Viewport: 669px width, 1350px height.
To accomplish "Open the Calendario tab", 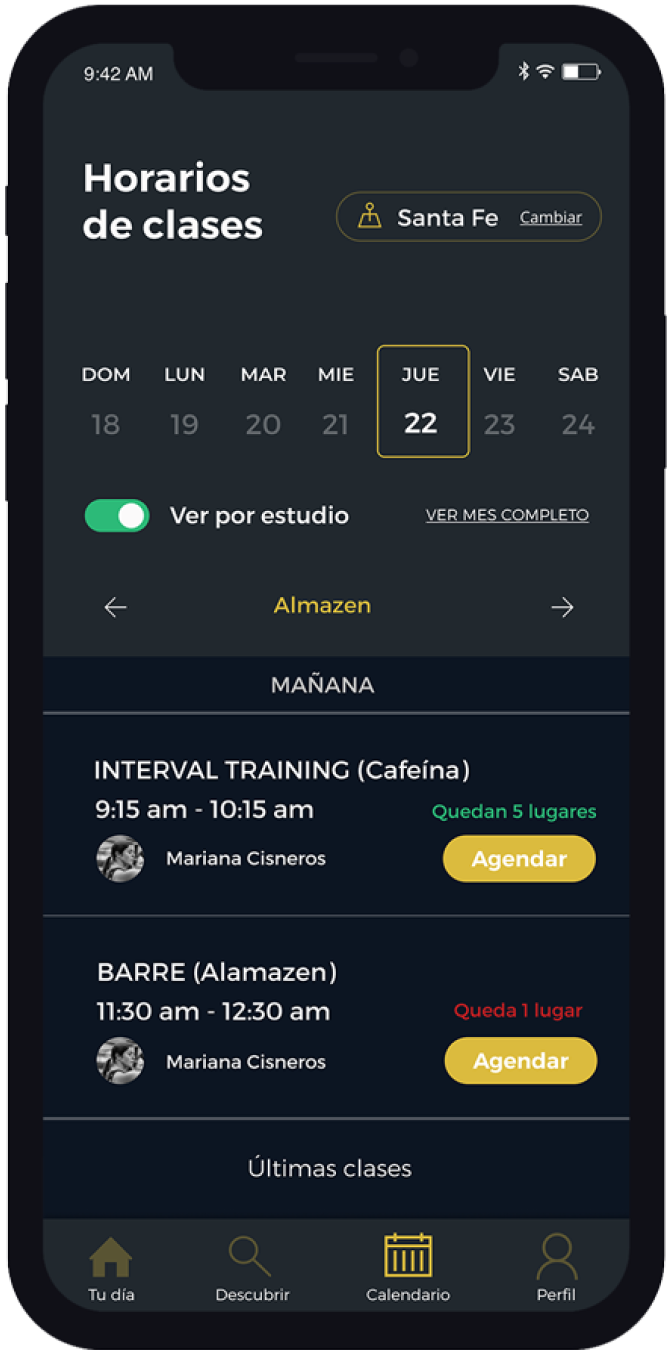I will (408, 1268).
